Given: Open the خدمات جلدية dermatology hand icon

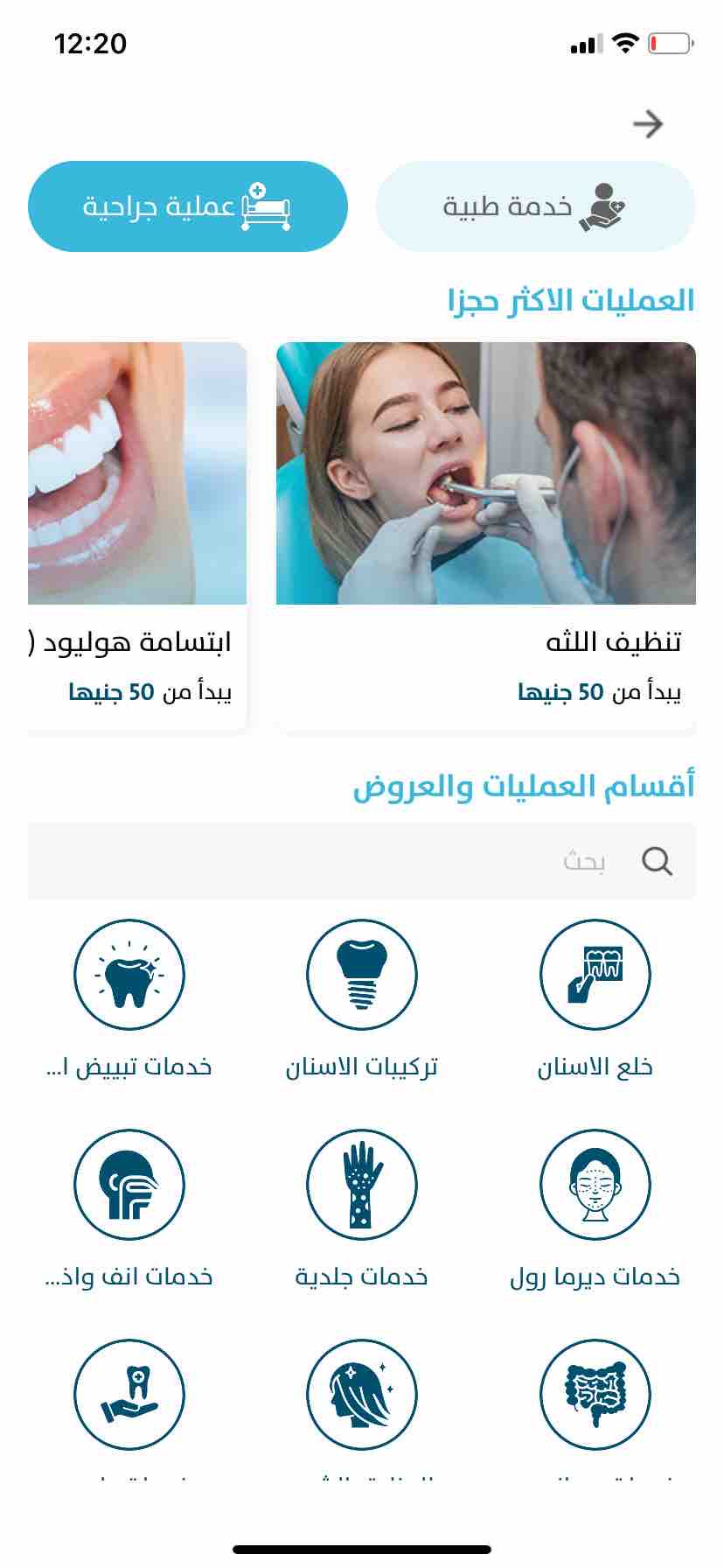Looking at the screenshot, I should (361, 1186).
